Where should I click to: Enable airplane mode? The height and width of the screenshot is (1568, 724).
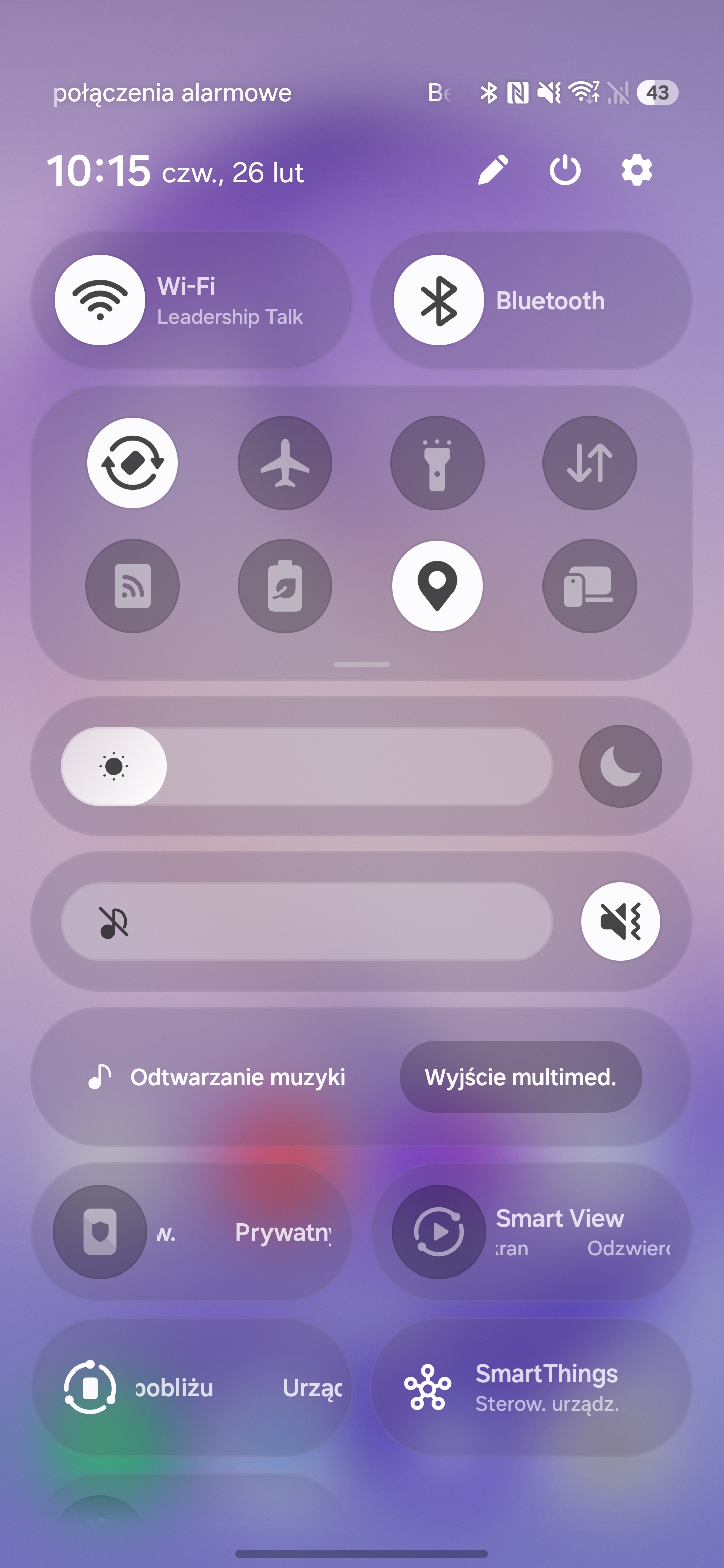pos(285,462)
